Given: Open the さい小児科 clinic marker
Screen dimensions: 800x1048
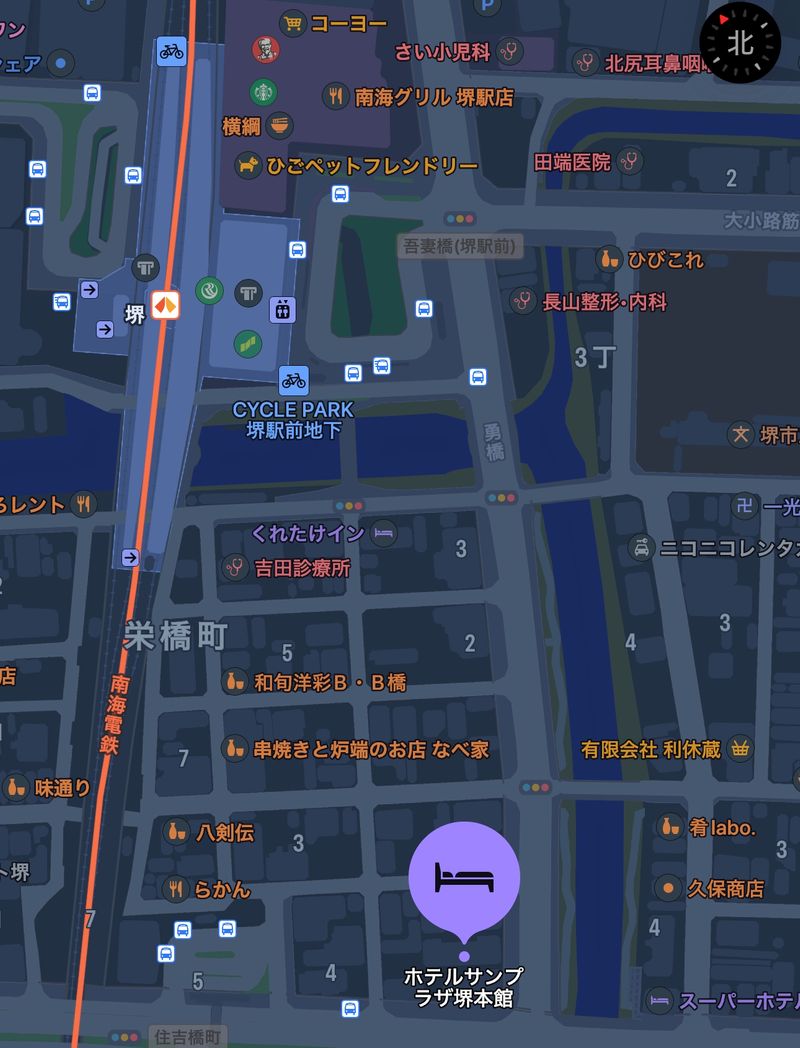Looking at the screenshot, I should pyautogui.click(x=511, y=51).
